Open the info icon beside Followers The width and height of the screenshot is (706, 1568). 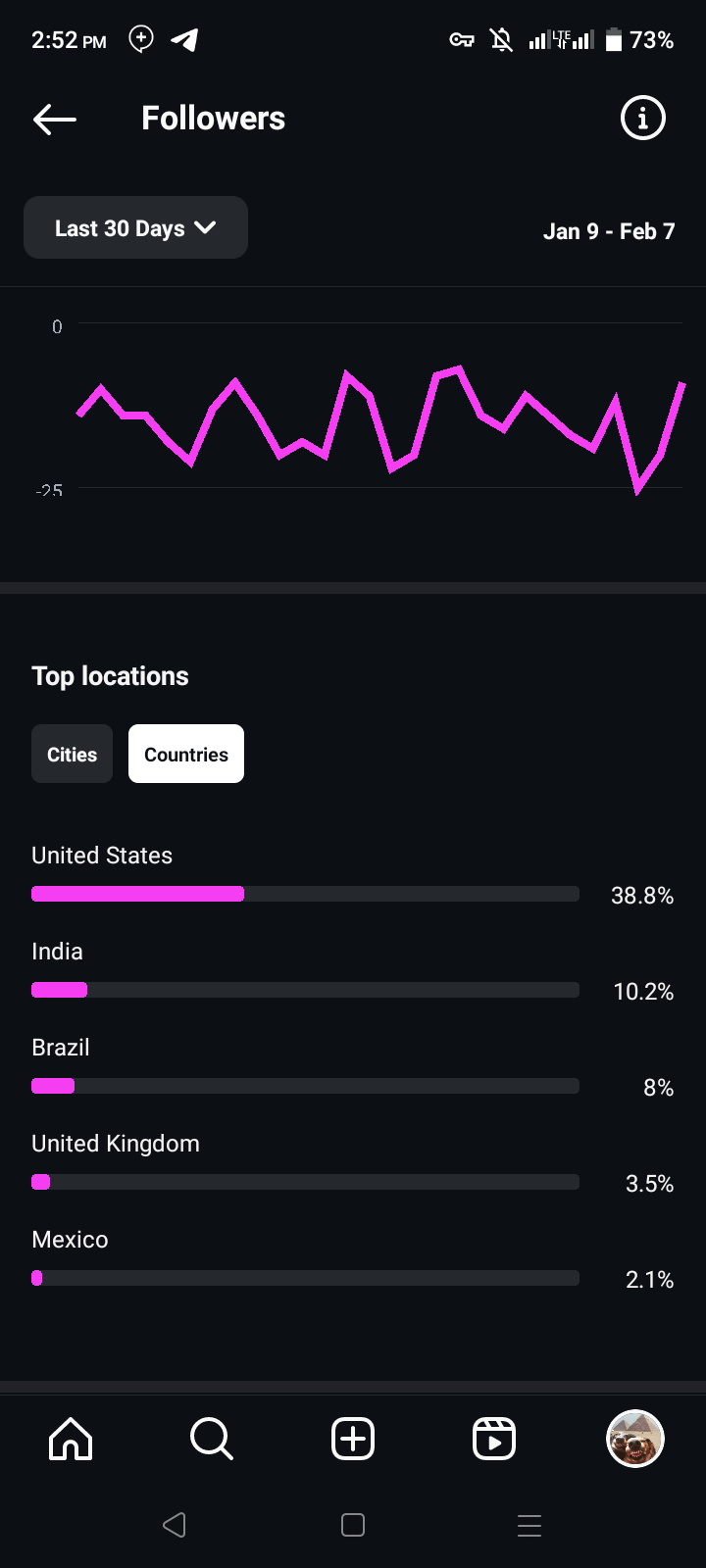[x=643, y=119]
